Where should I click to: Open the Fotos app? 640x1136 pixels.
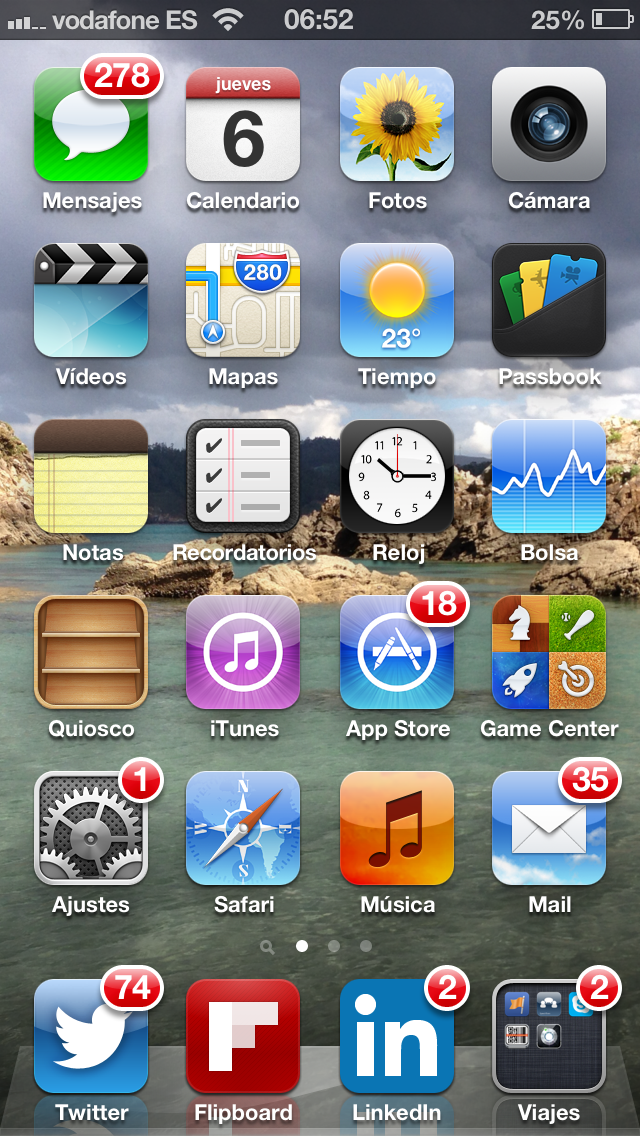tap(396, 124)
